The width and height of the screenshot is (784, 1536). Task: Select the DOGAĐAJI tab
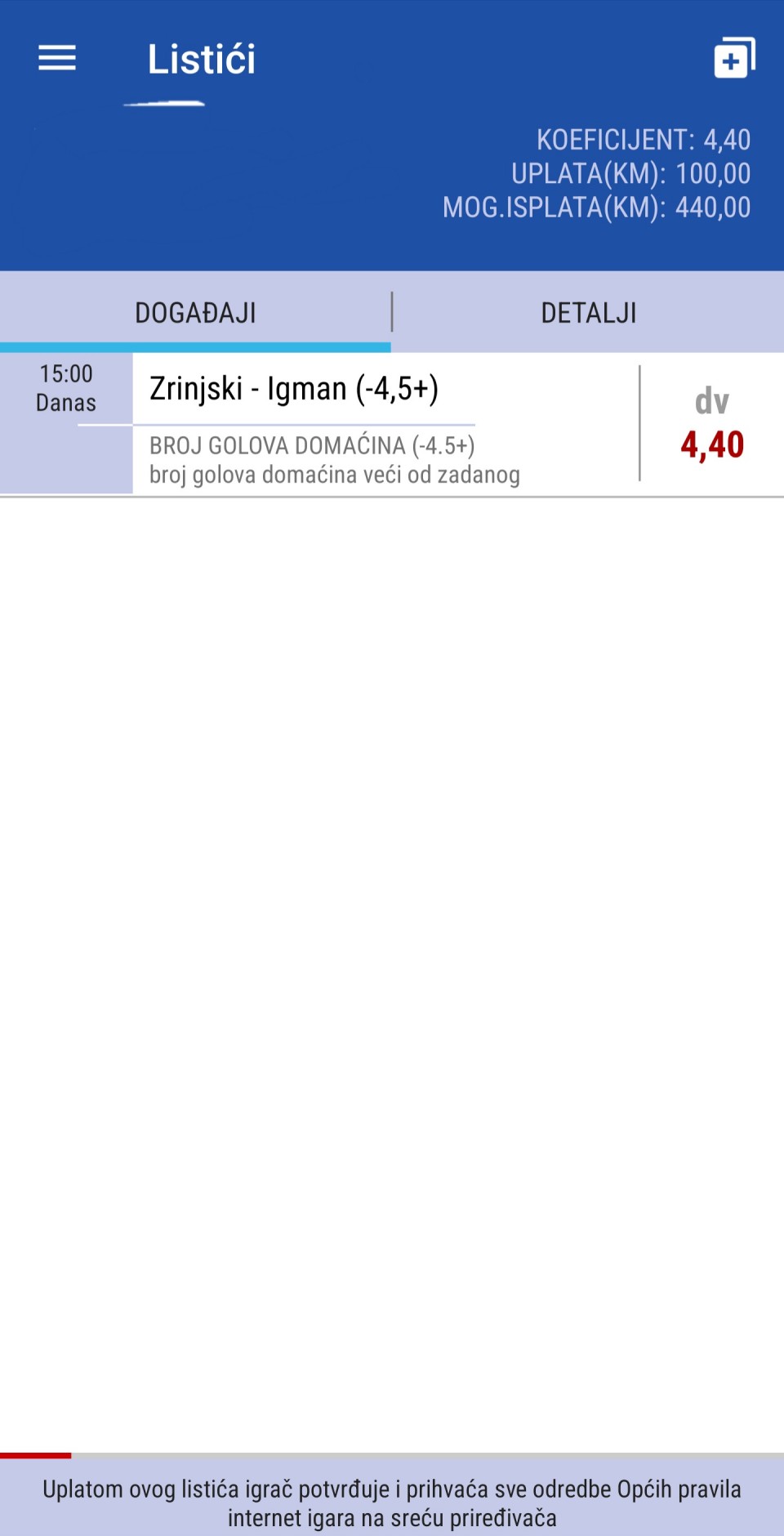(x=195, y=313)
